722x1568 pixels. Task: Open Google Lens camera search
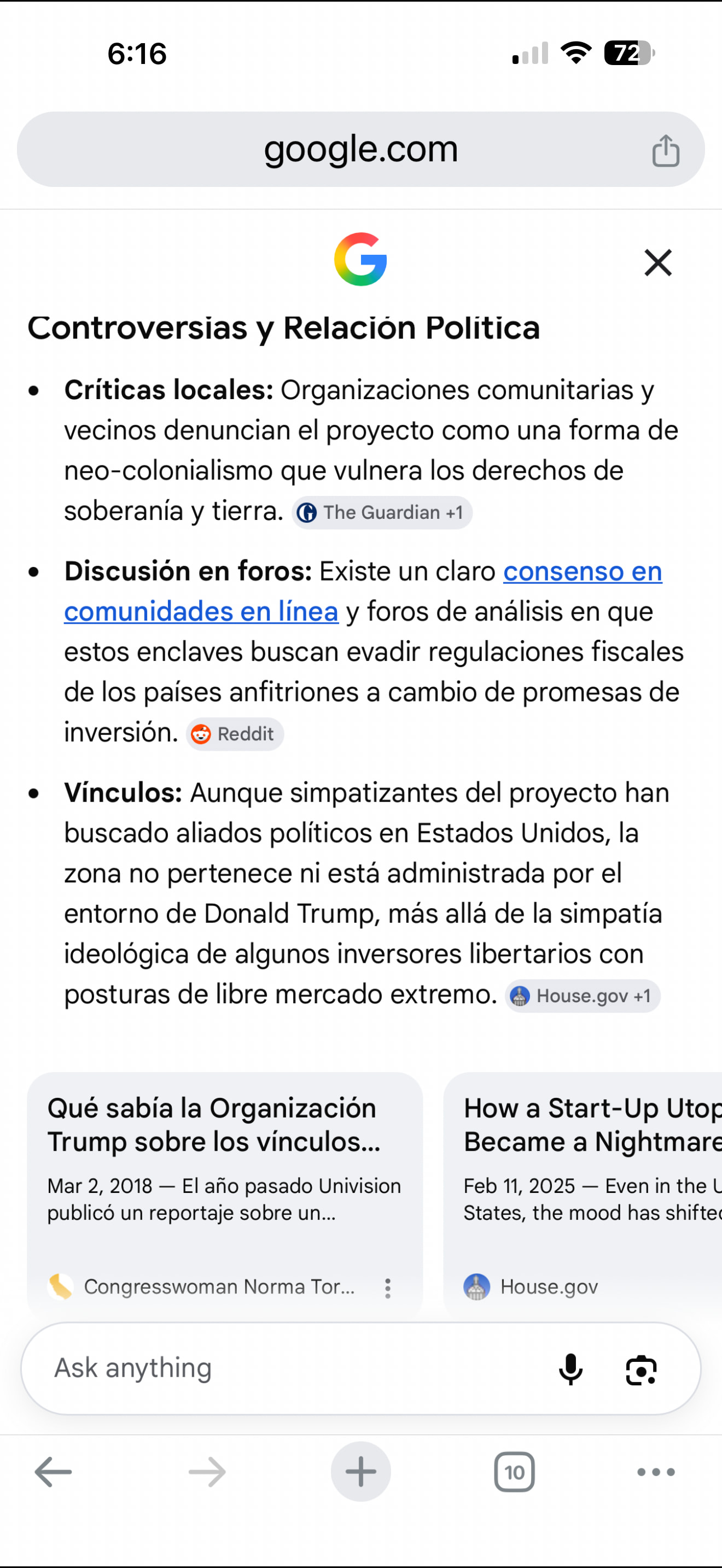click(x=641, y=1370)
